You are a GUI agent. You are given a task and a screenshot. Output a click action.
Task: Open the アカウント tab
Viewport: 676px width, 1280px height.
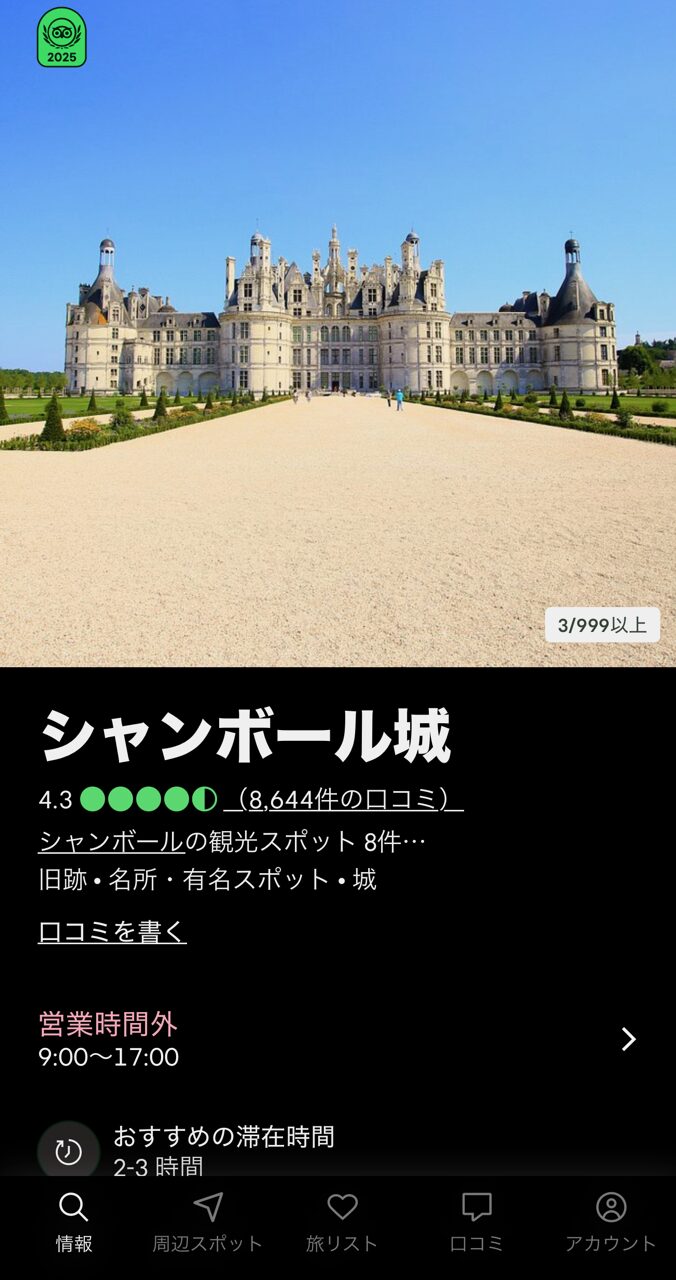610,1222
